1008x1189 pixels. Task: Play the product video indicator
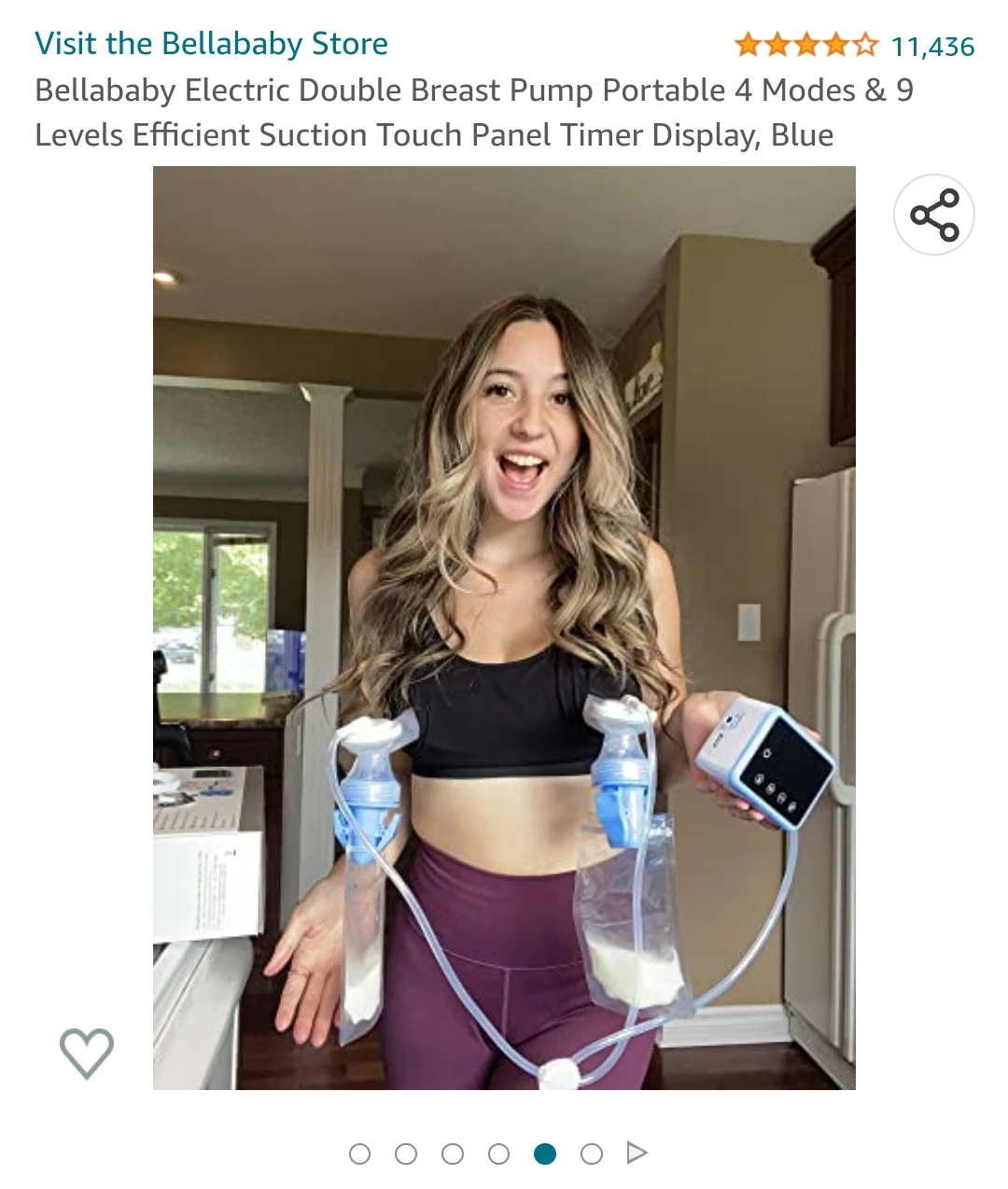pos(637,1154)
